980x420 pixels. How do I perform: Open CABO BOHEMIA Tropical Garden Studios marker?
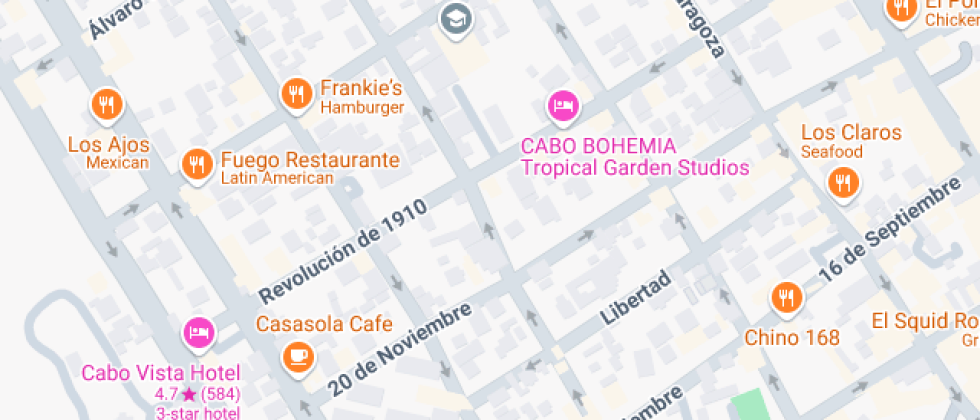point(564,107)
